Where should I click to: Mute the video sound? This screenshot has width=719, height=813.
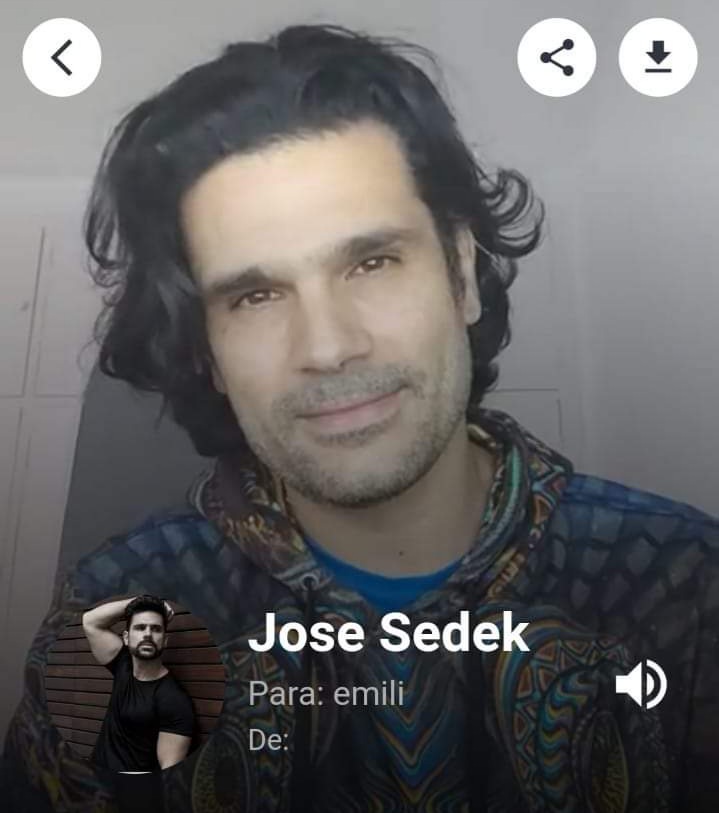(x=640, y=686)
